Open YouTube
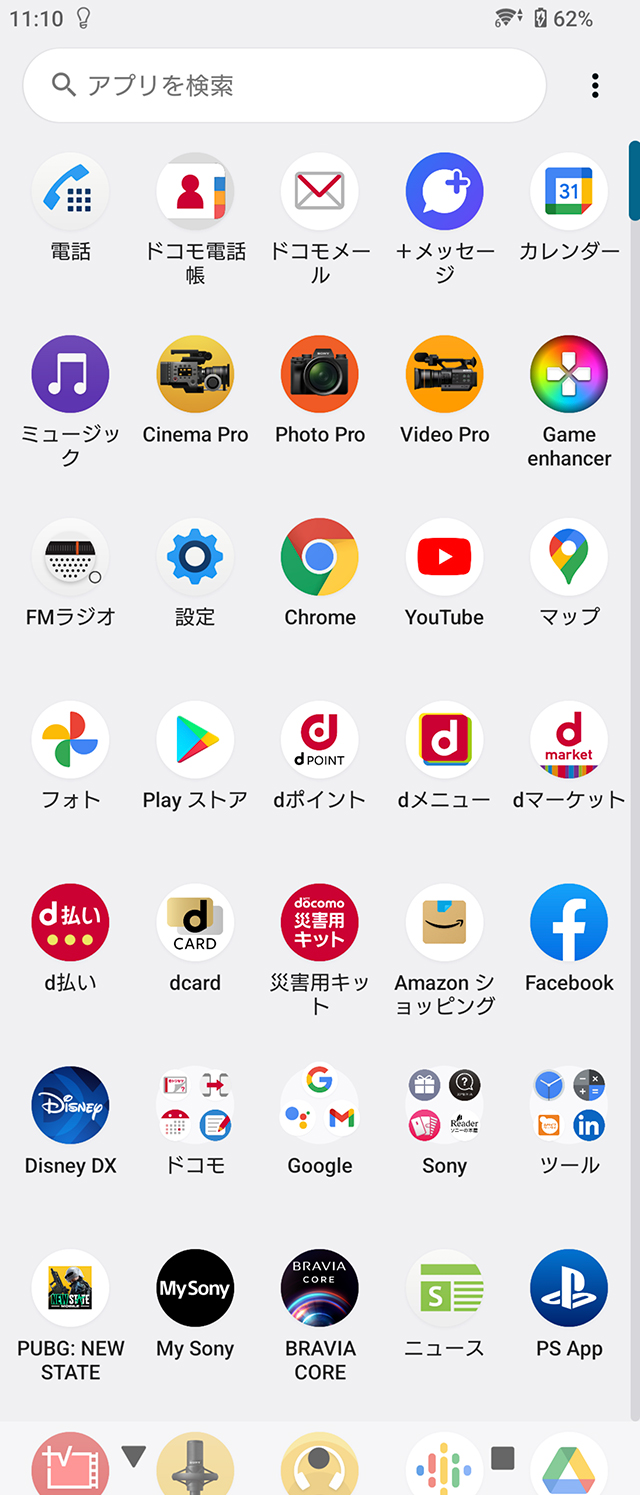This screenshot has width=640, height=1495. click(x=445, y=558)
